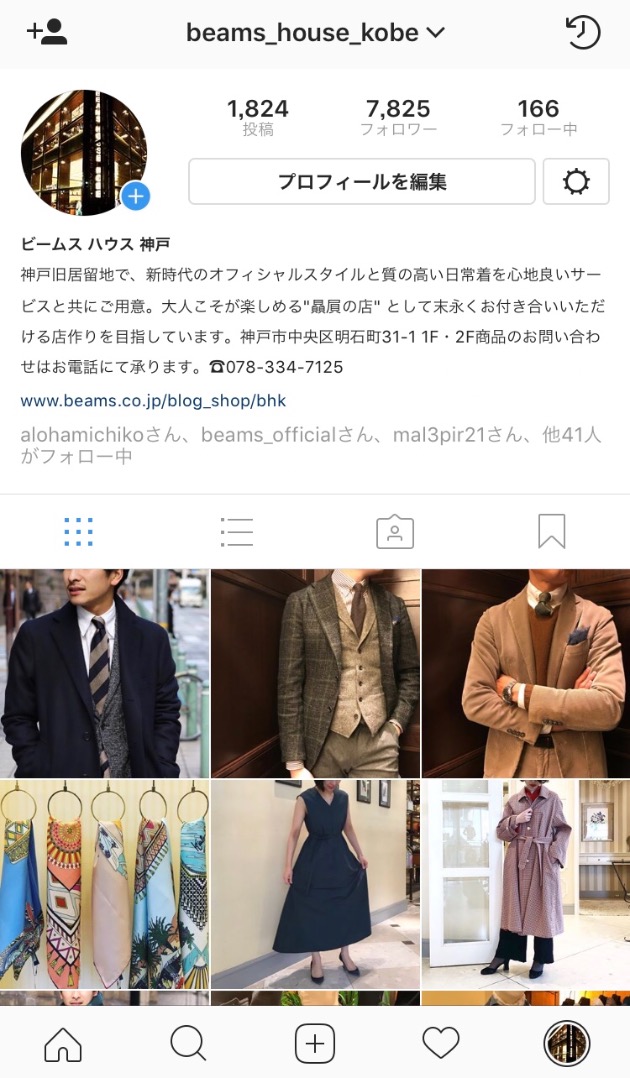The height and width of the screenshot is (1078, 630).
Task: Open the post with the navy sleeveless dress
Action: (315, 884)
